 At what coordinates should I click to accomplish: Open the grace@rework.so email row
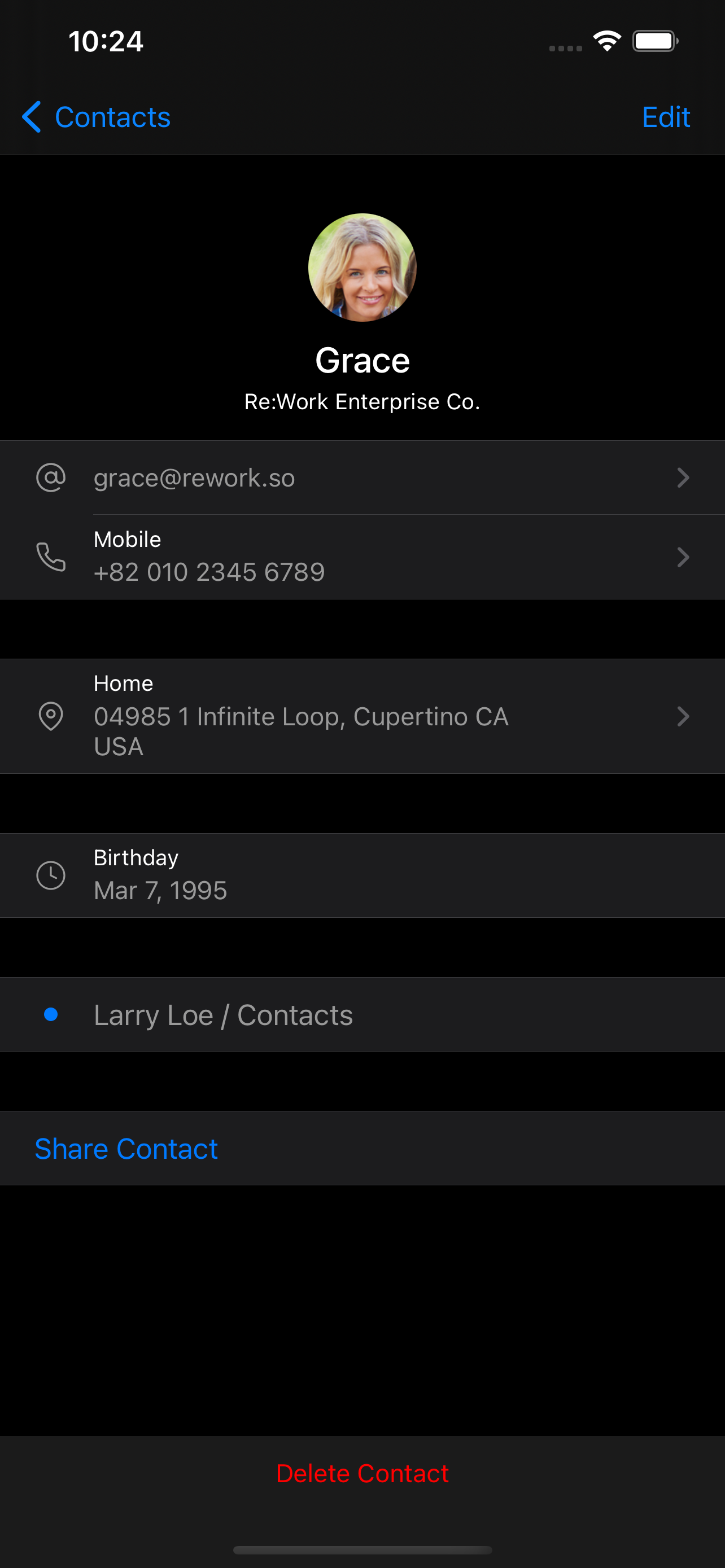362,478
